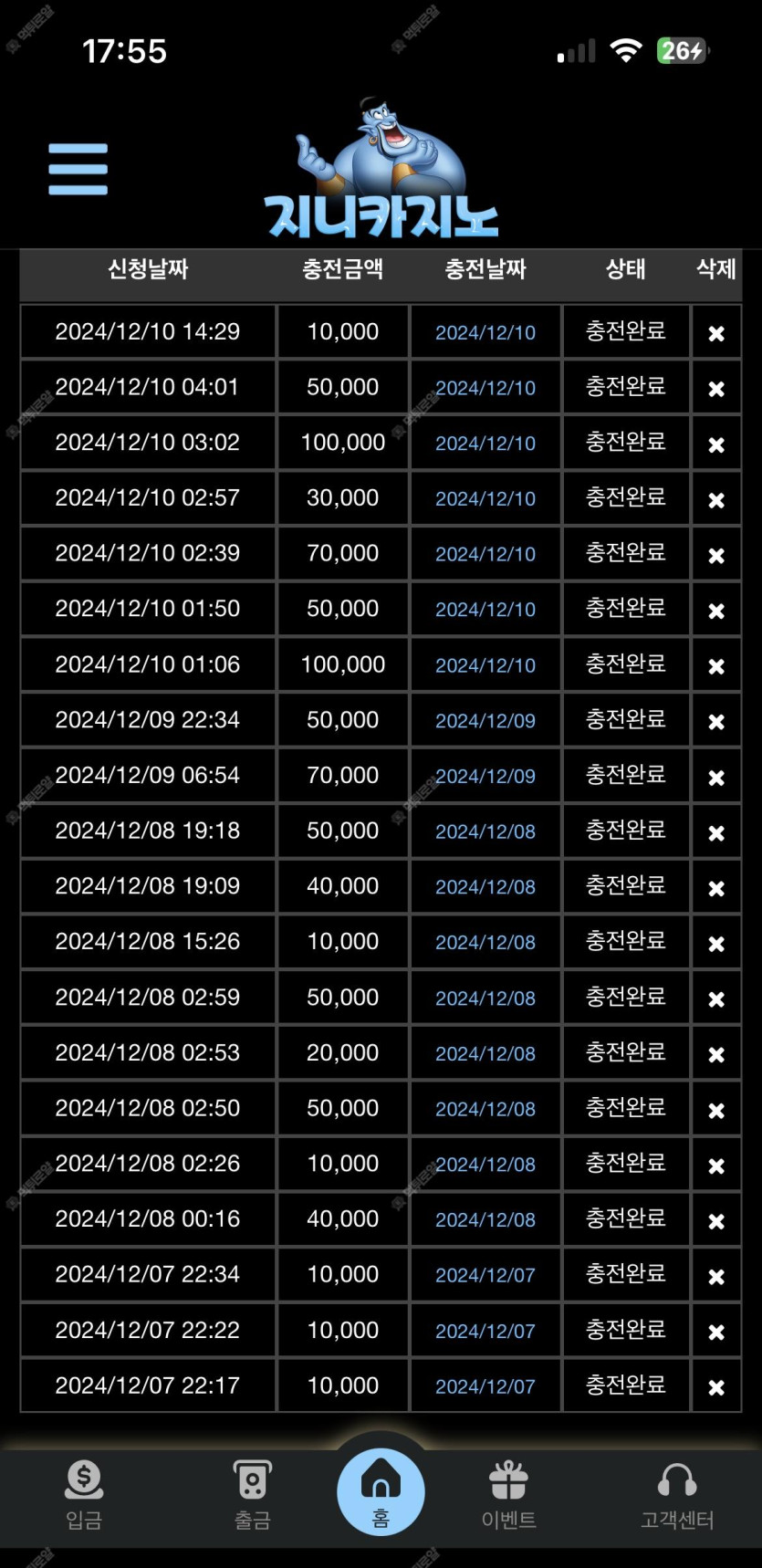This screenshot has height=1568, width=762.
Task: Remove the 2024/12/08 19:18 entry
Action: (716, 833)
